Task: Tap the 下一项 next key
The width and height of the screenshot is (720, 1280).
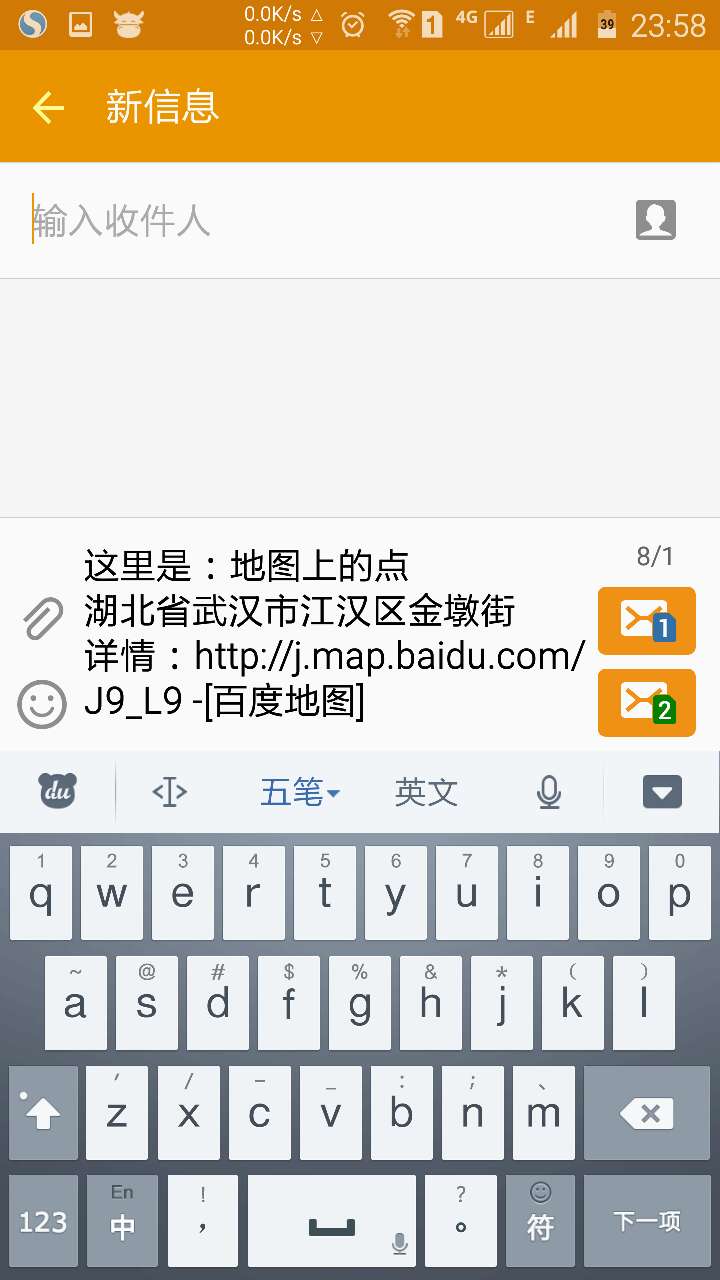Action: (646, 1221)
